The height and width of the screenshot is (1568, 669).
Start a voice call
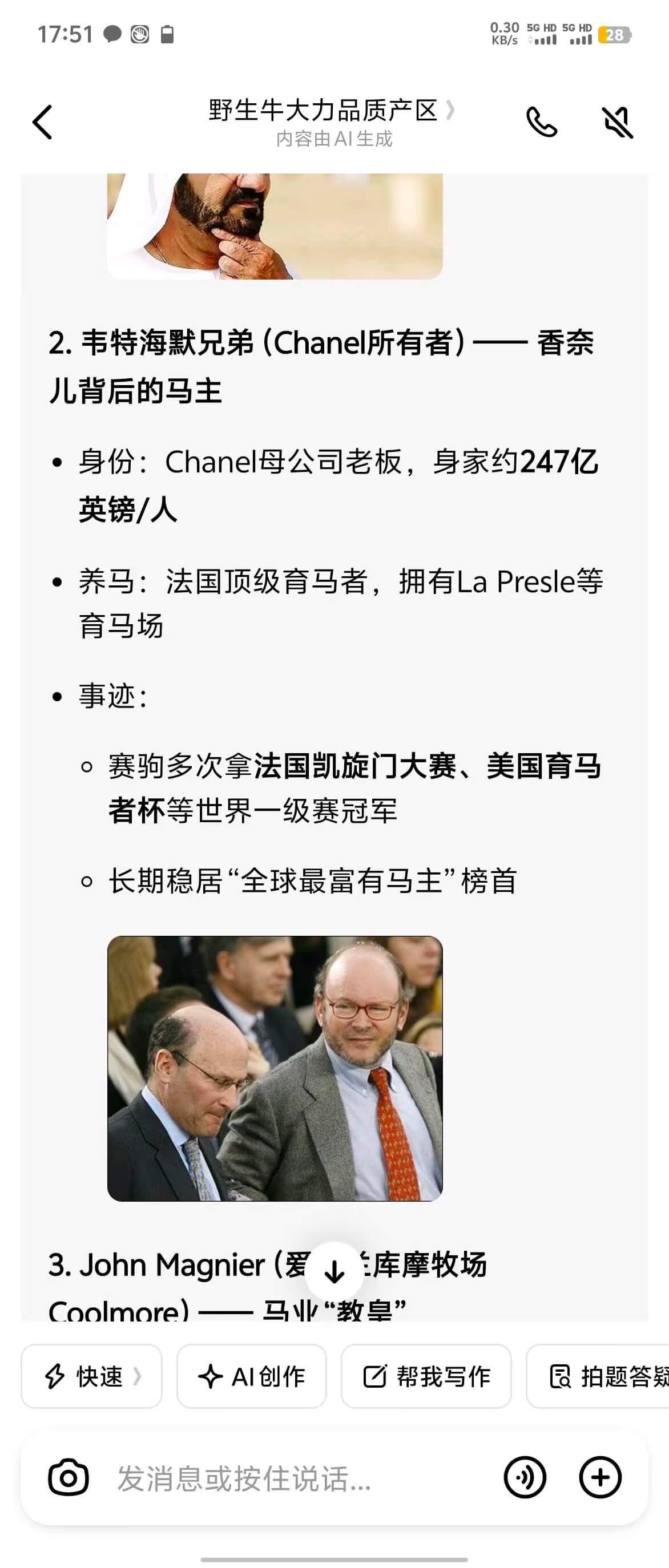[x=541, y=122]
